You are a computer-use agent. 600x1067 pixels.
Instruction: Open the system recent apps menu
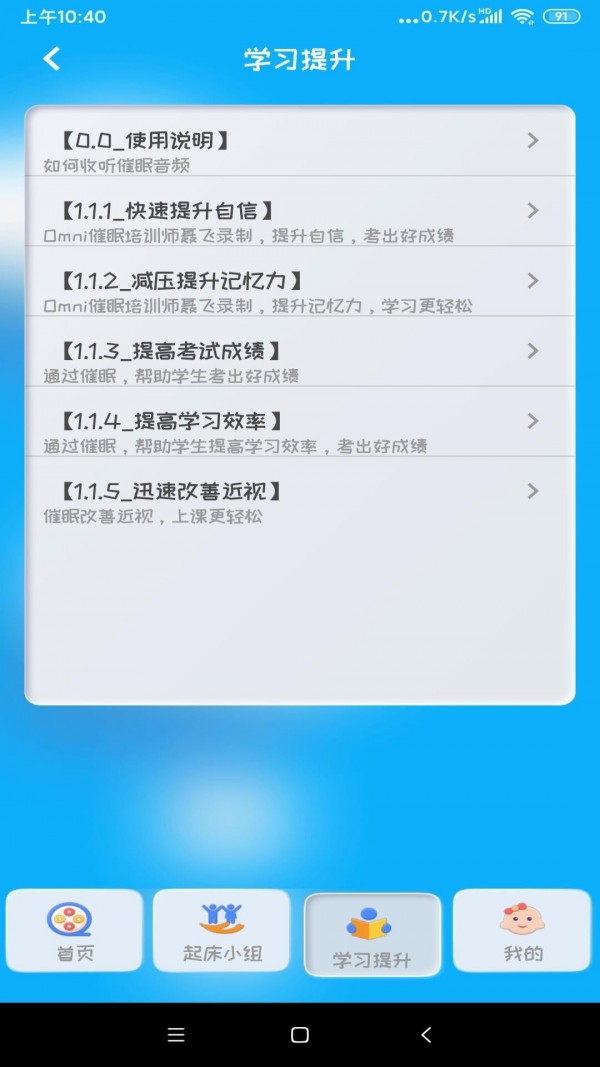tap(176, 1035)
